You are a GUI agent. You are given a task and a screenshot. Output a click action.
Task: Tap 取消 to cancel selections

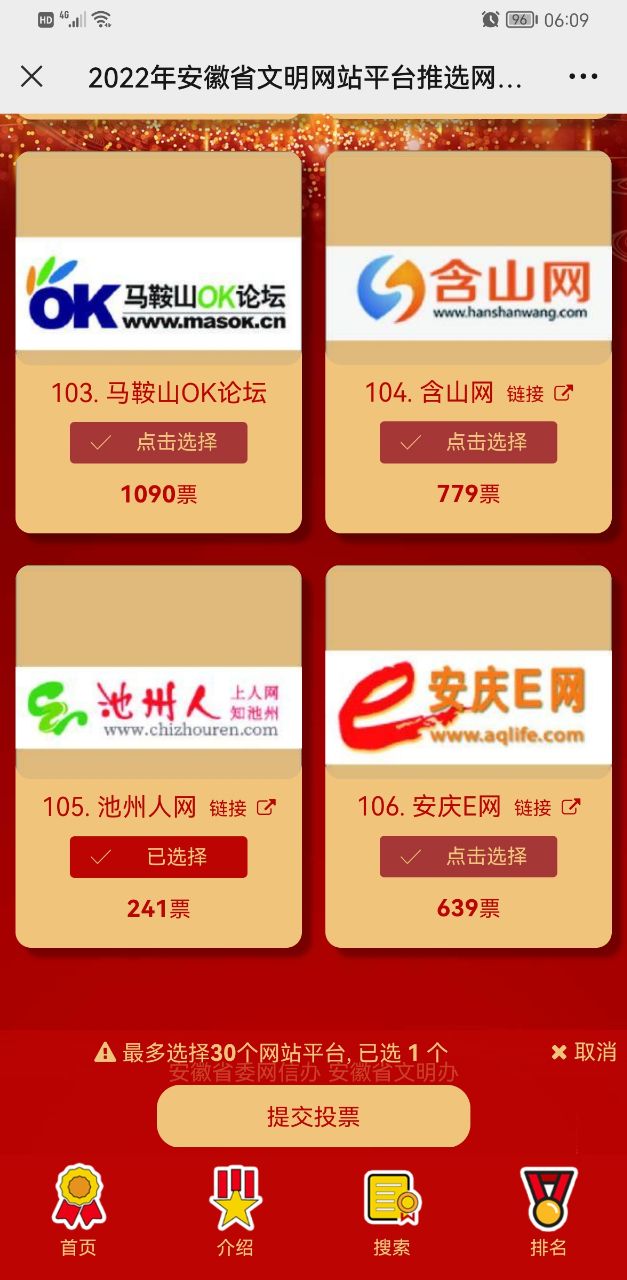[x=584, y=1052]
